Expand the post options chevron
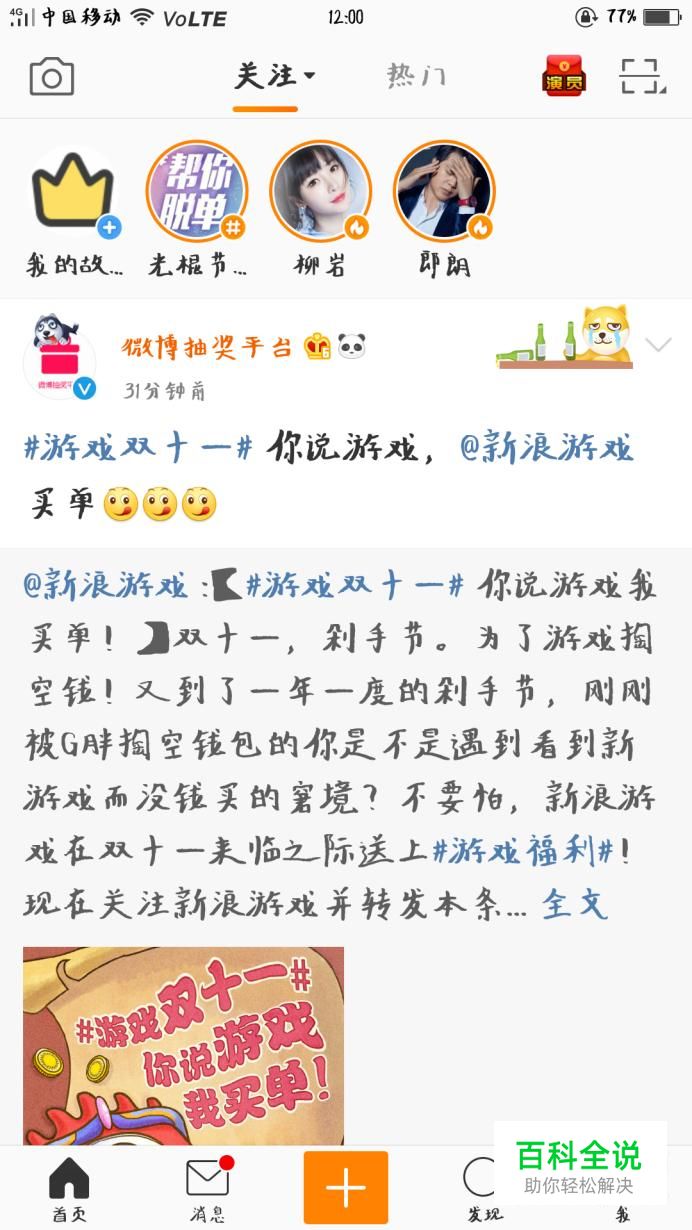Image resolution: width=692 pixels, height=1230 pixels. coord(658,346)
